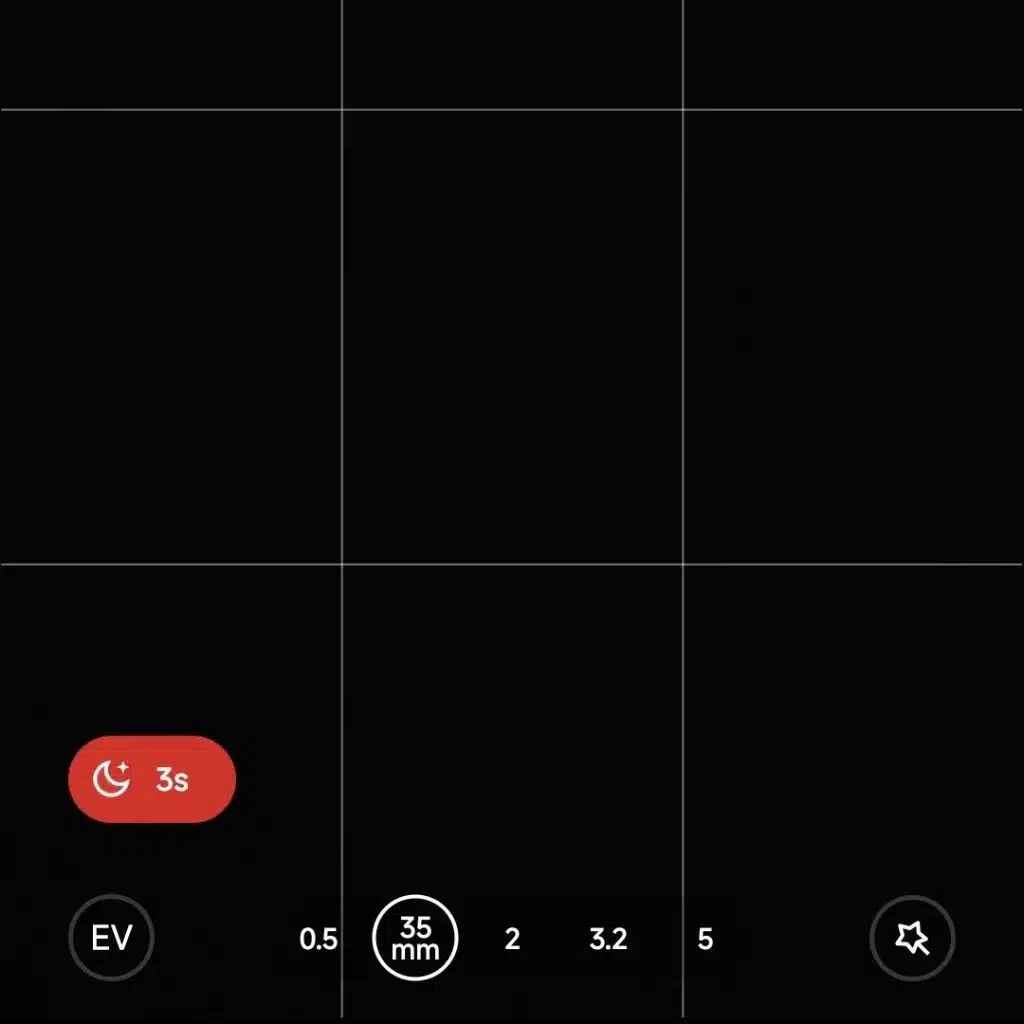
Task: Open the EV exposure control
Action: click(111, 939)
